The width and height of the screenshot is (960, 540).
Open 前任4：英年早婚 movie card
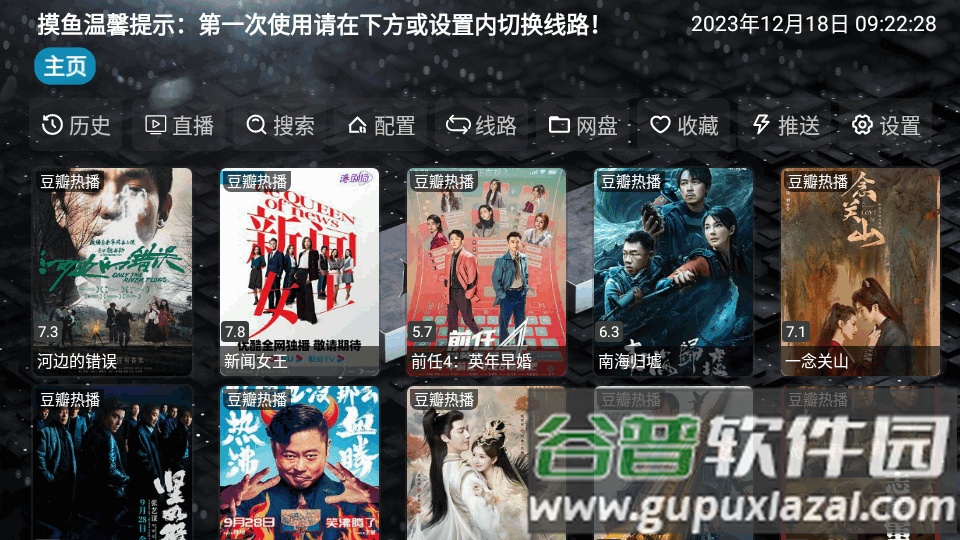coord(486,270)
